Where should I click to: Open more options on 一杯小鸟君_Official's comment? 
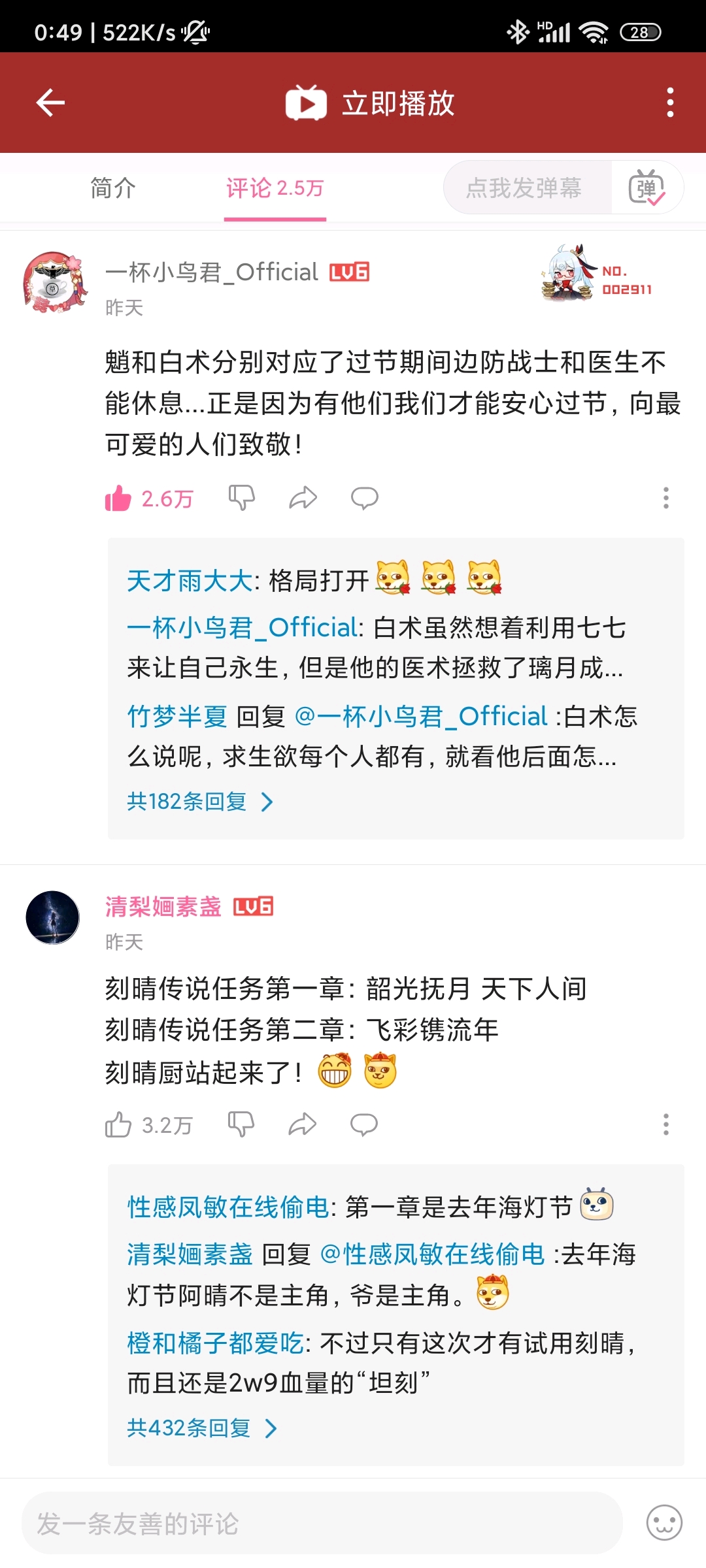[x=665, y=498]
